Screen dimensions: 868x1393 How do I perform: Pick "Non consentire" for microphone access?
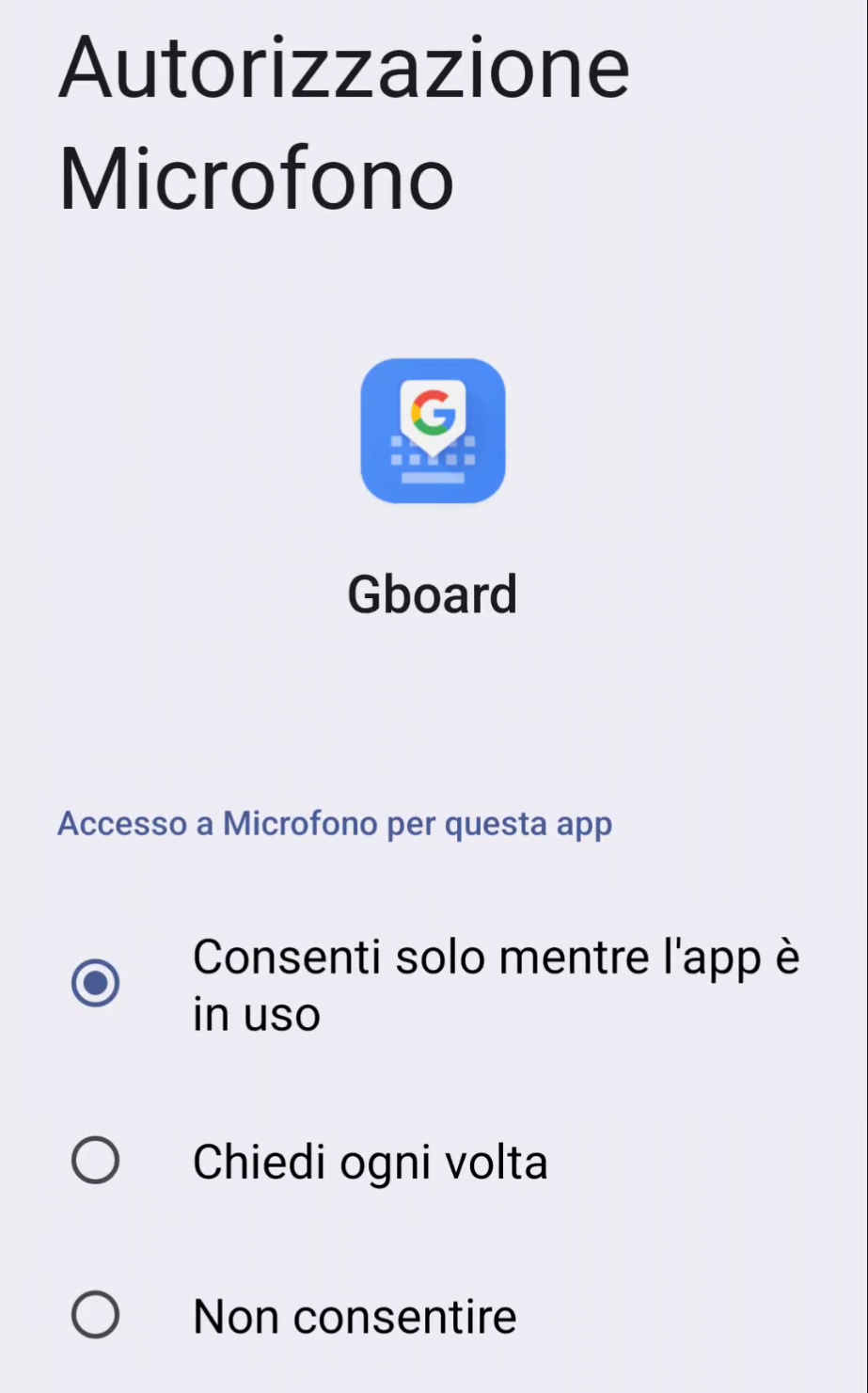[x=96, y=1315]
